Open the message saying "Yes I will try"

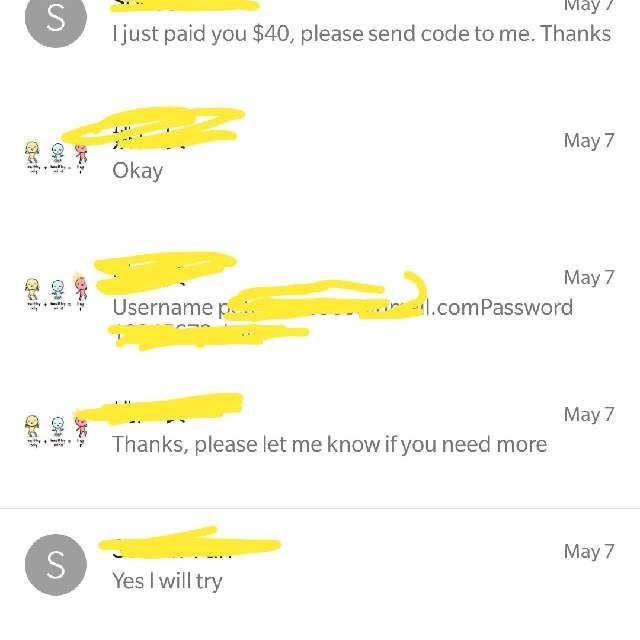click(168, 581)
